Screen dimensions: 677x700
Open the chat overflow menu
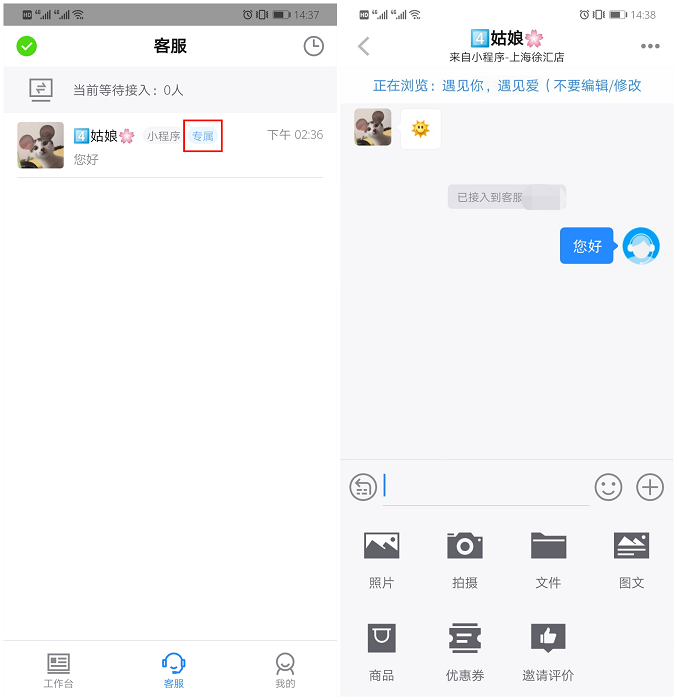click(650, 46)
